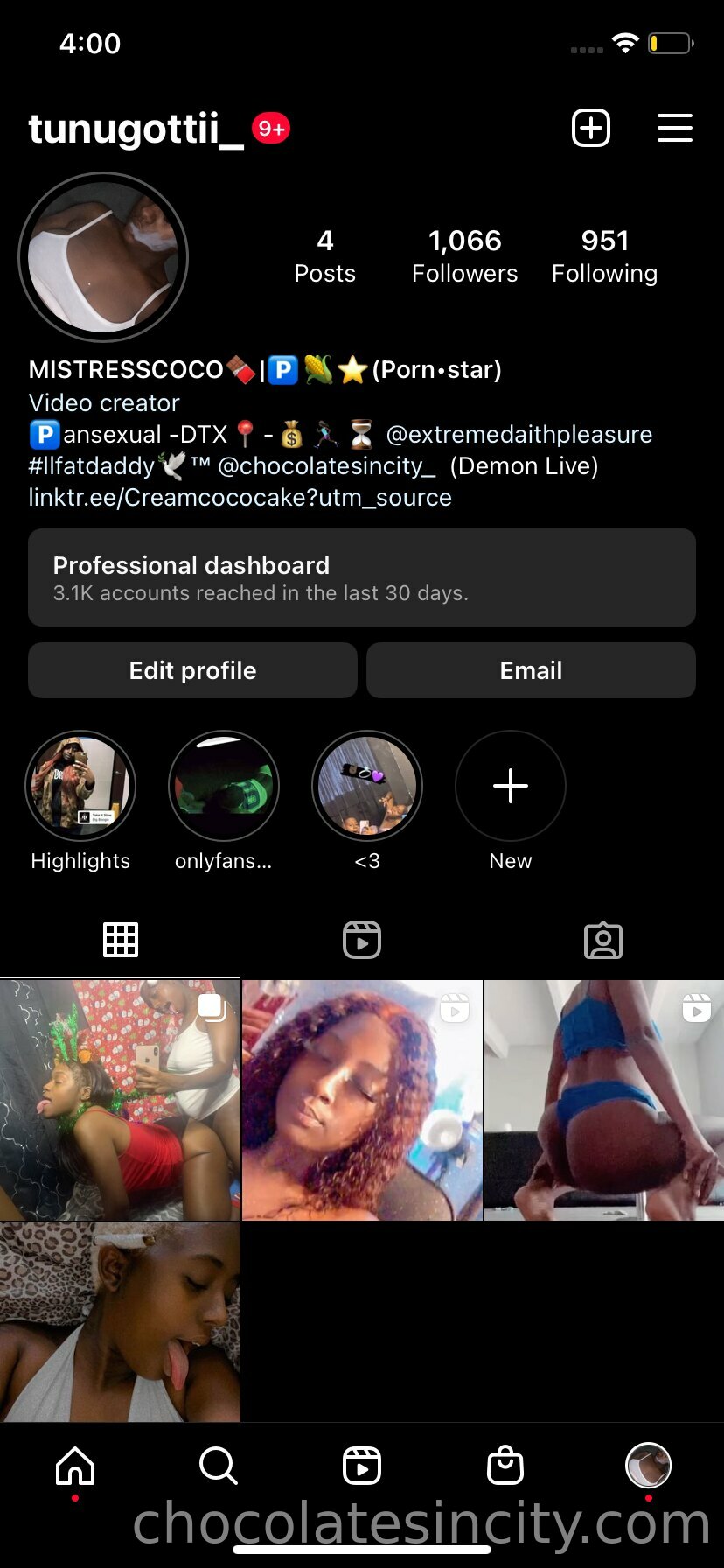
Task: Open the @chocolatesincity_ mention
Action: tap(326, 465)
